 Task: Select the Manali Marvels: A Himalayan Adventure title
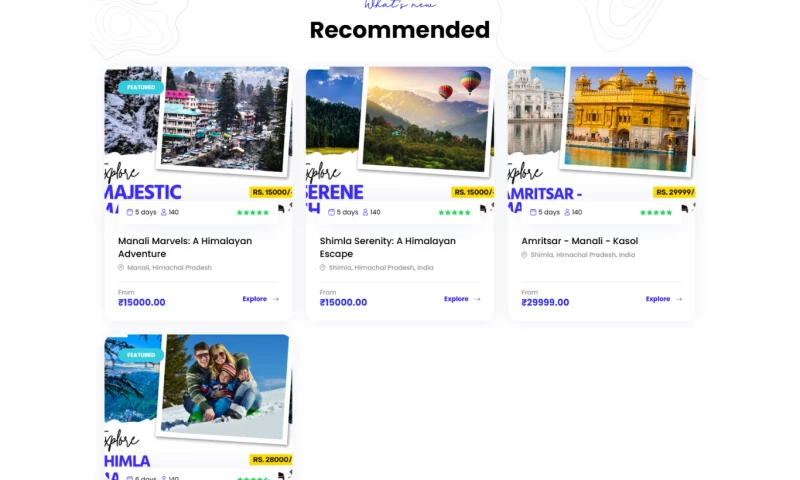tap(185, 247)
